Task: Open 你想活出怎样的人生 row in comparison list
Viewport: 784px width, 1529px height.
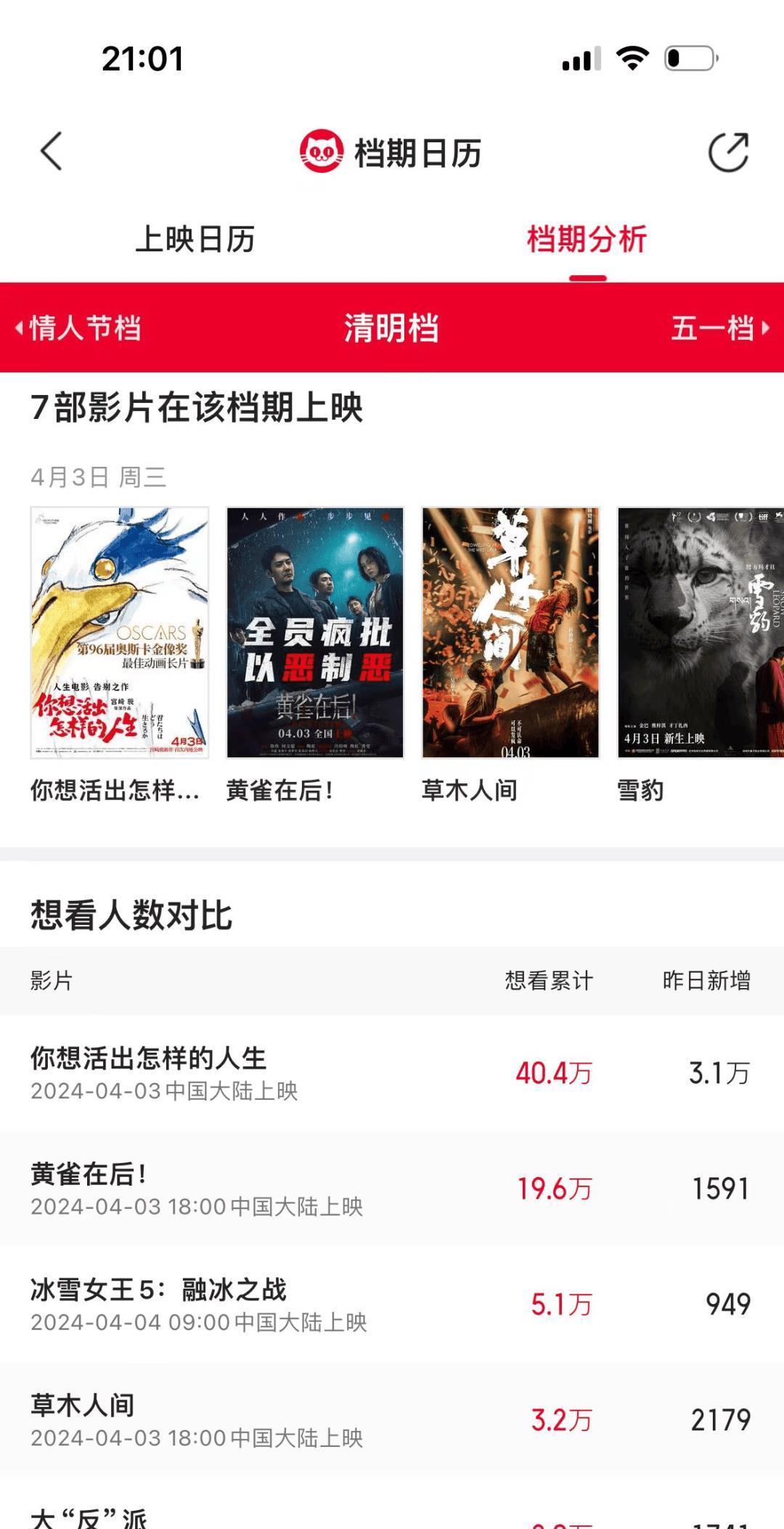Action: click(x=392, y=1072)
